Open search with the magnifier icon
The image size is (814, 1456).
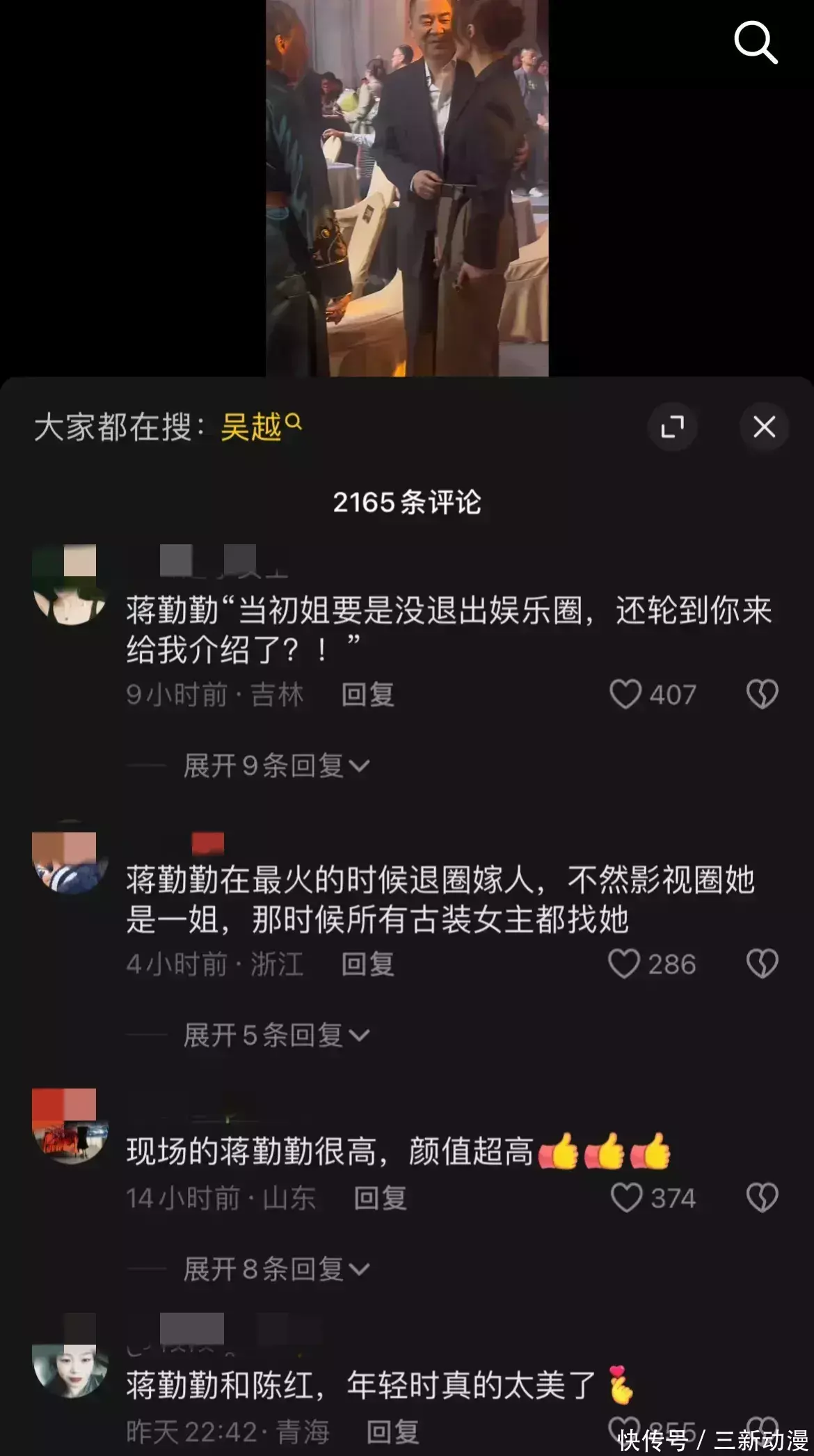756,42
